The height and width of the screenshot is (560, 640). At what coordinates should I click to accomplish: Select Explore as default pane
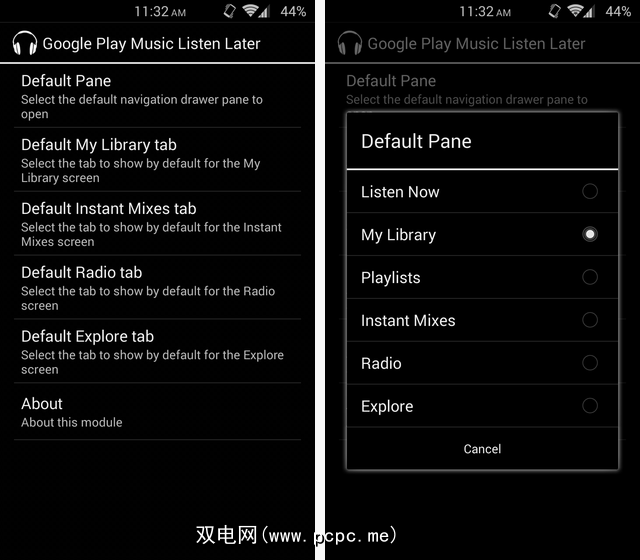(482, 406)
